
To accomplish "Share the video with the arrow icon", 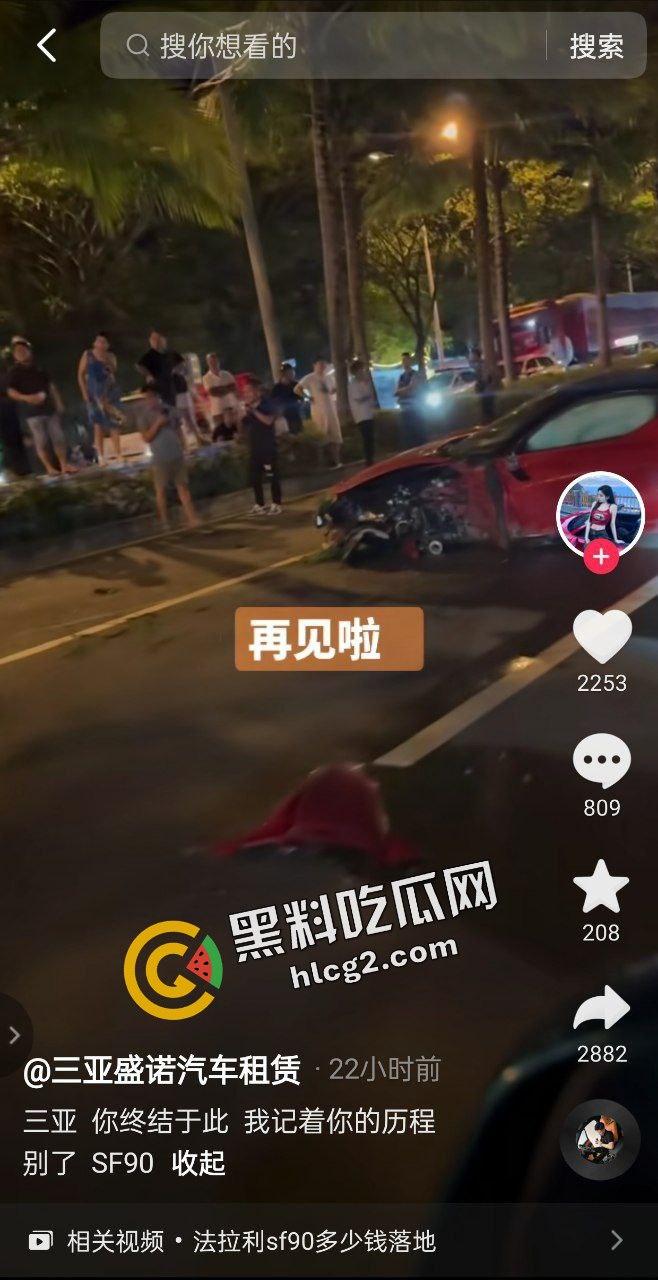I will click(601, 1010).
